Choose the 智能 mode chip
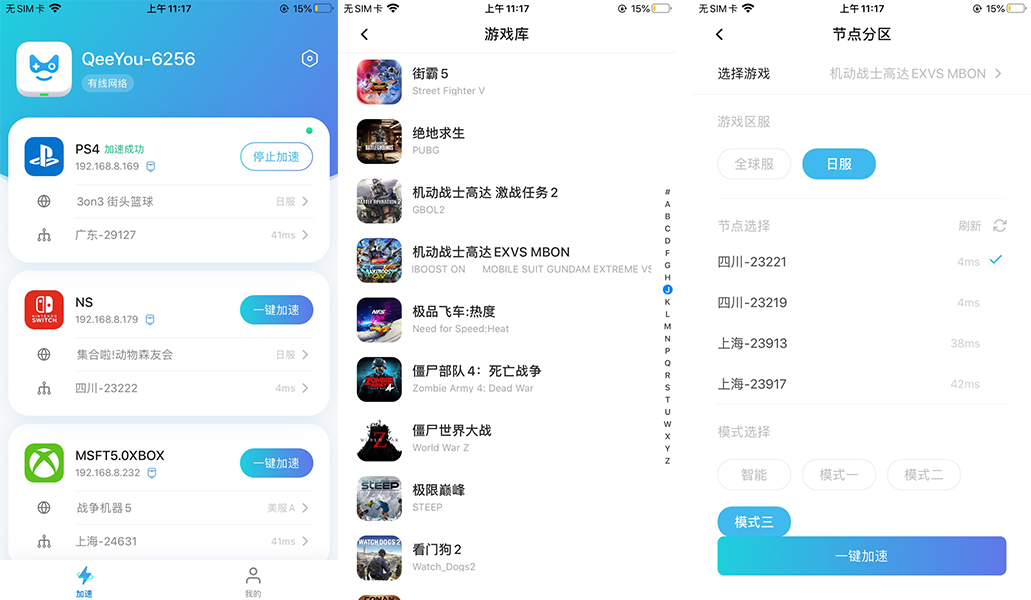 click(x=754, y=475)
